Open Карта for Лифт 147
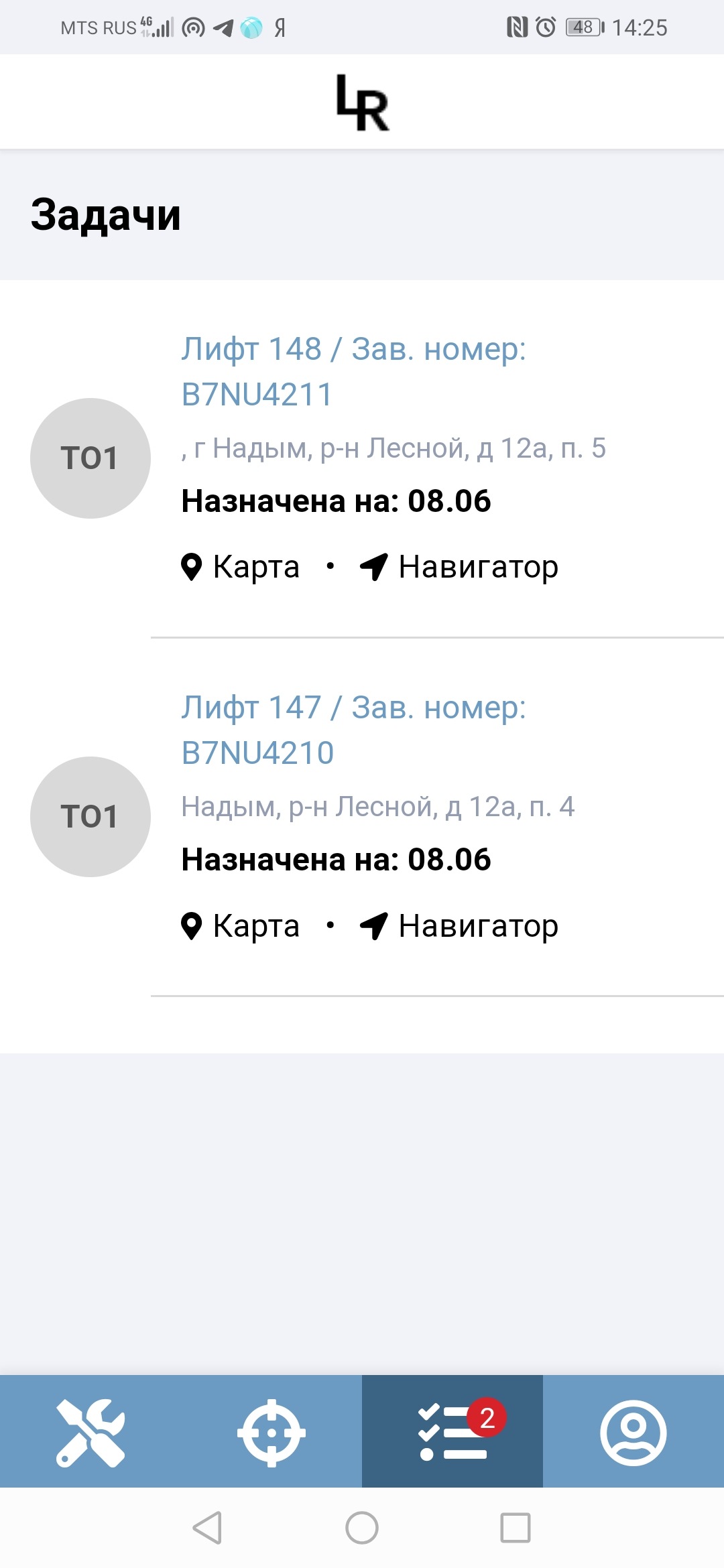 coord(241,926)
